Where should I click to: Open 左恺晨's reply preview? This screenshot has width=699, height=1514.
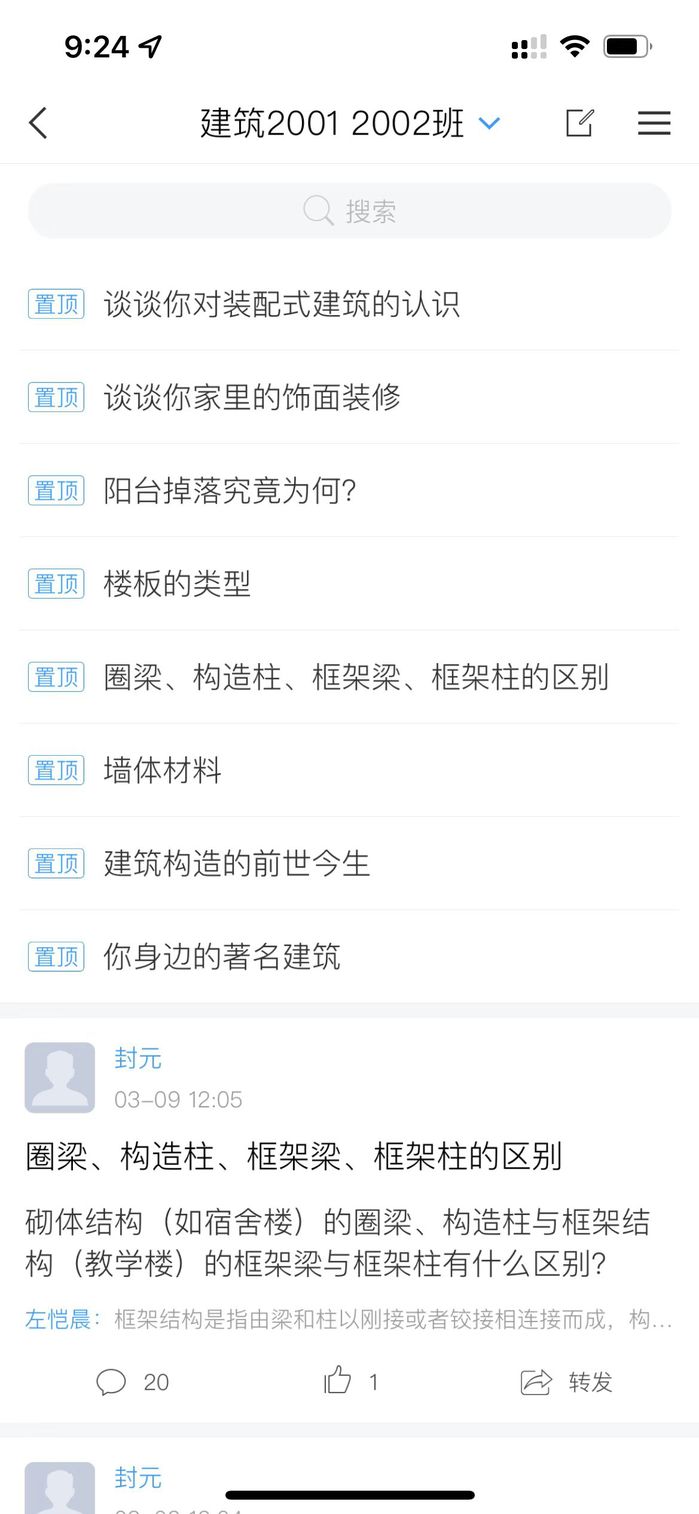(x=348, y=1320)
